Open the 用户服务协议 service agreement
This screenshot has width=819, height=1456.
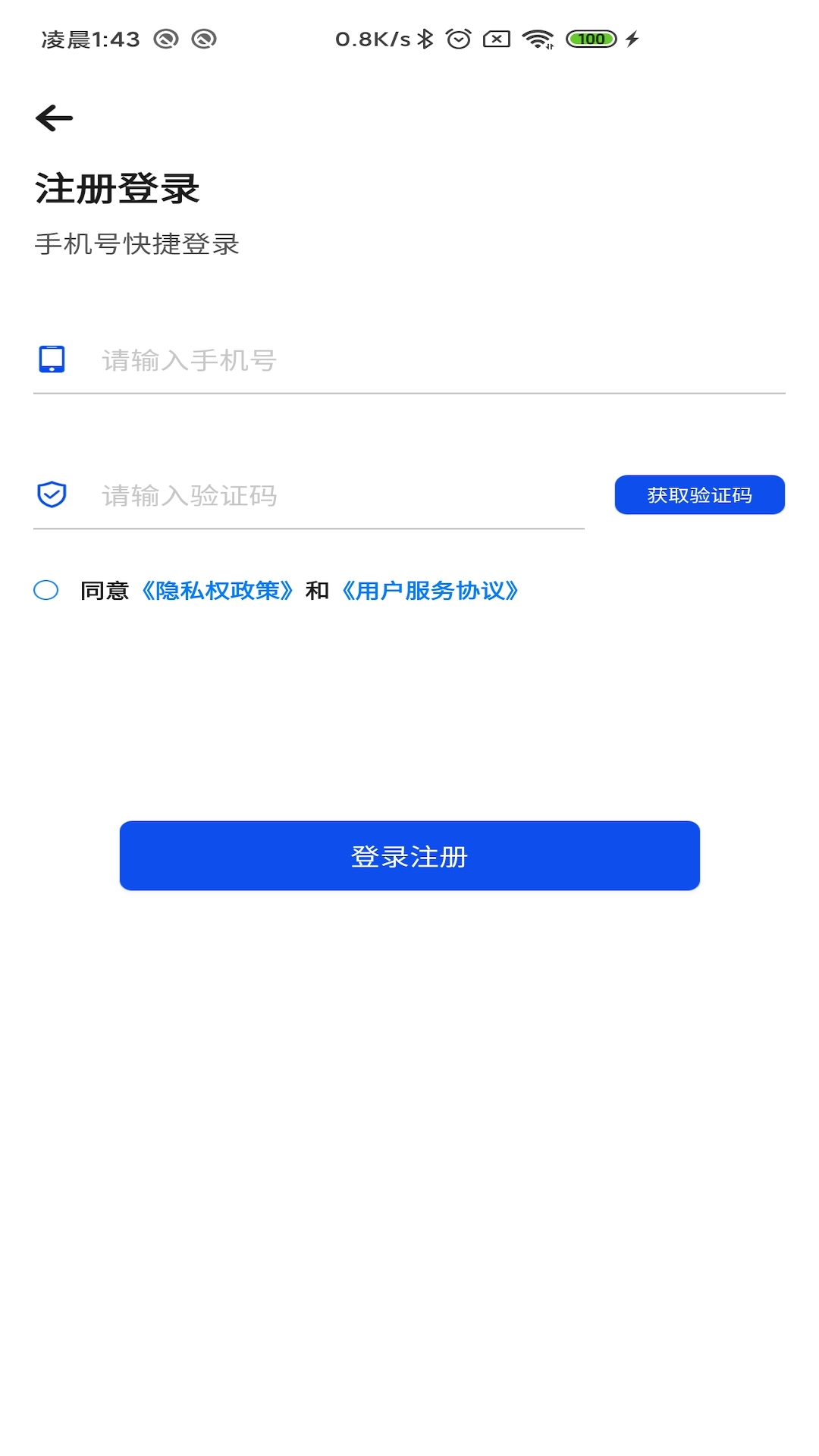point(430,591)
